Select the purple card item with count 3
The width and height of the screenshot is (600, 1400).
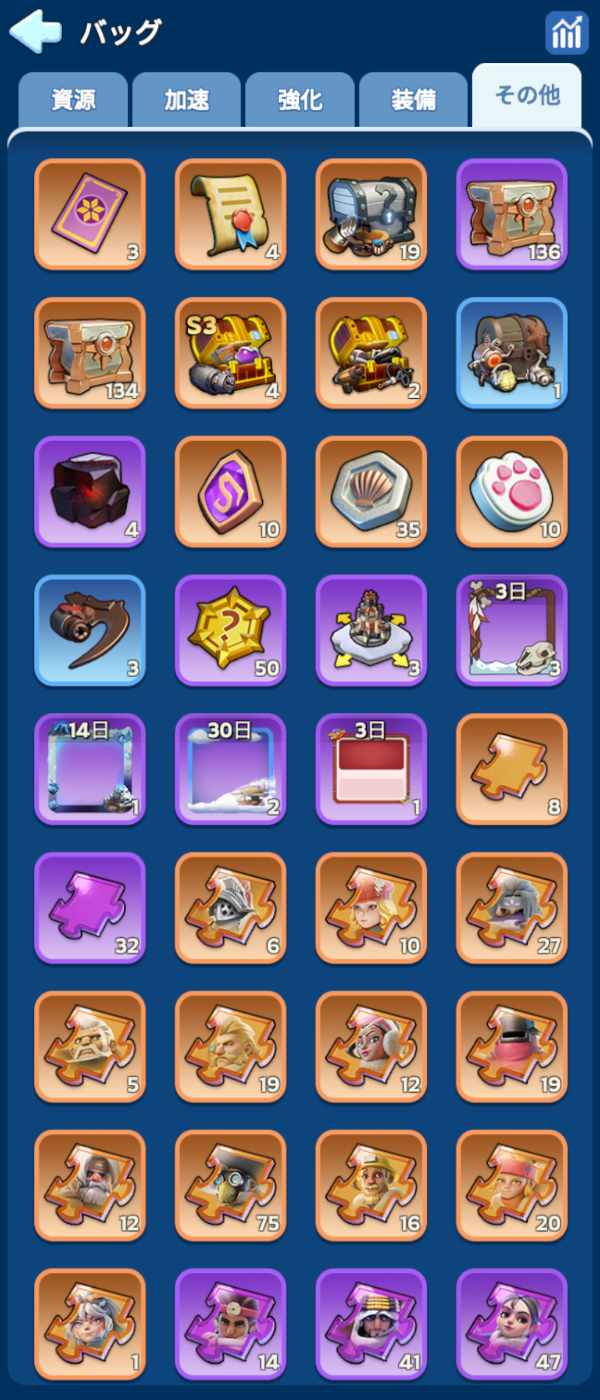90,214
